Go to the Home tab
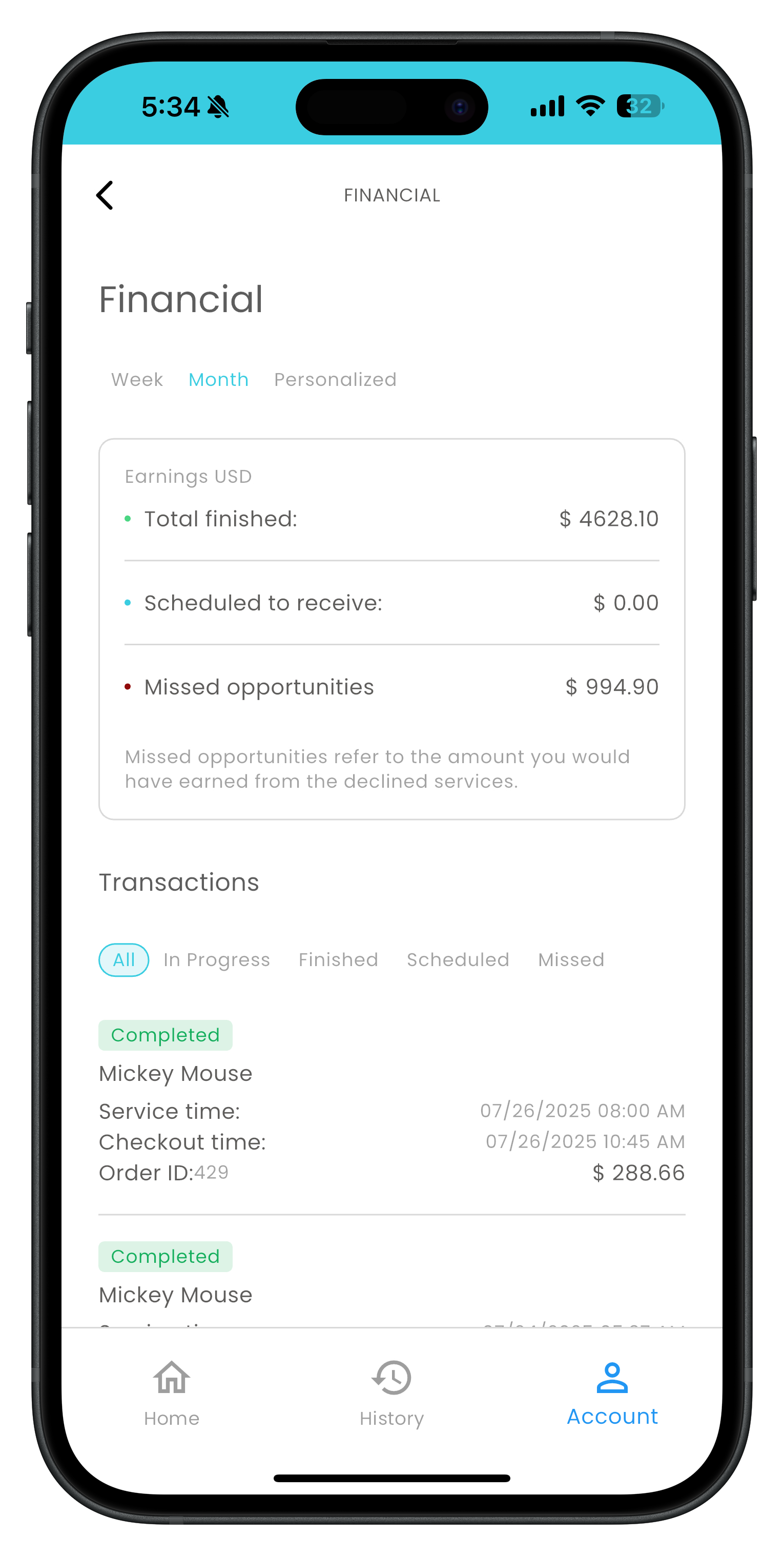This screenshot has height=1556, width=784. pyautogui.click(x=172, y=1393)
